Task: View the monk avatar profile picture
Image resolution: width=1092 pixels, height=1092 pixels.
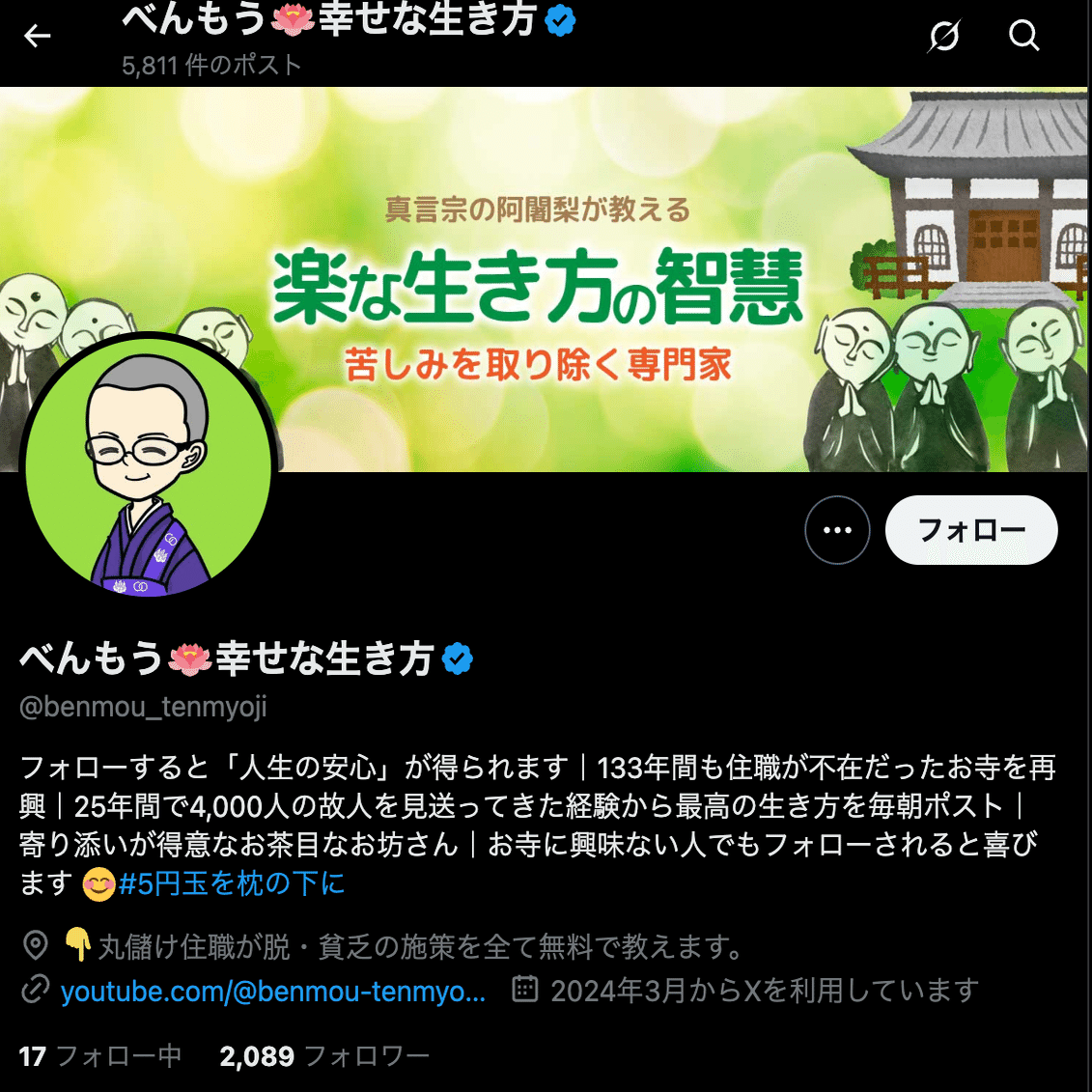Action: [x=147, y=465]
